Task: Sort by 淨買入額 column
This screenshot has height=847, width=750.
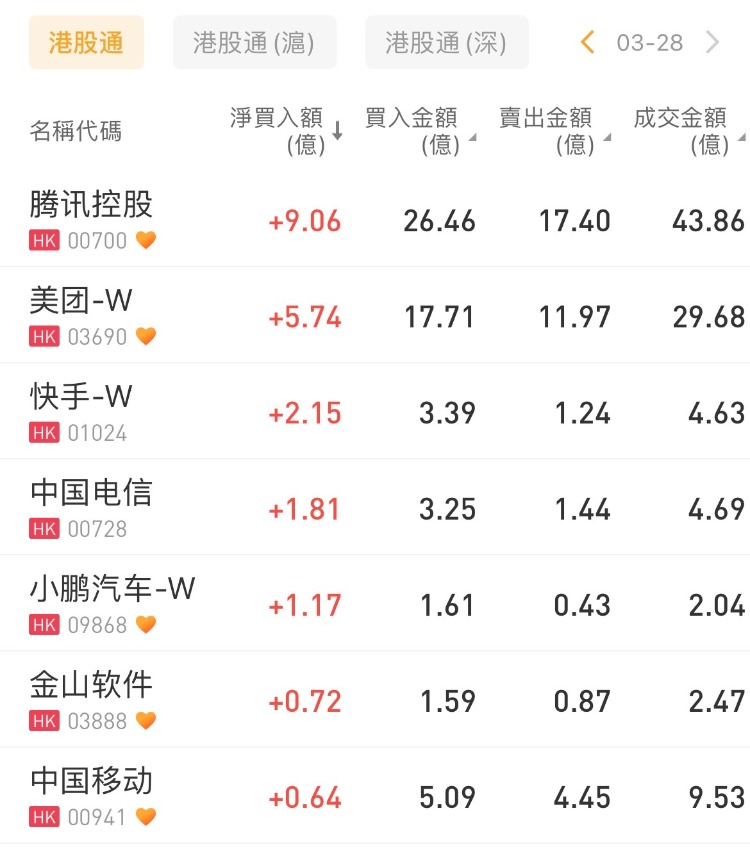Action: coord(286,131)
